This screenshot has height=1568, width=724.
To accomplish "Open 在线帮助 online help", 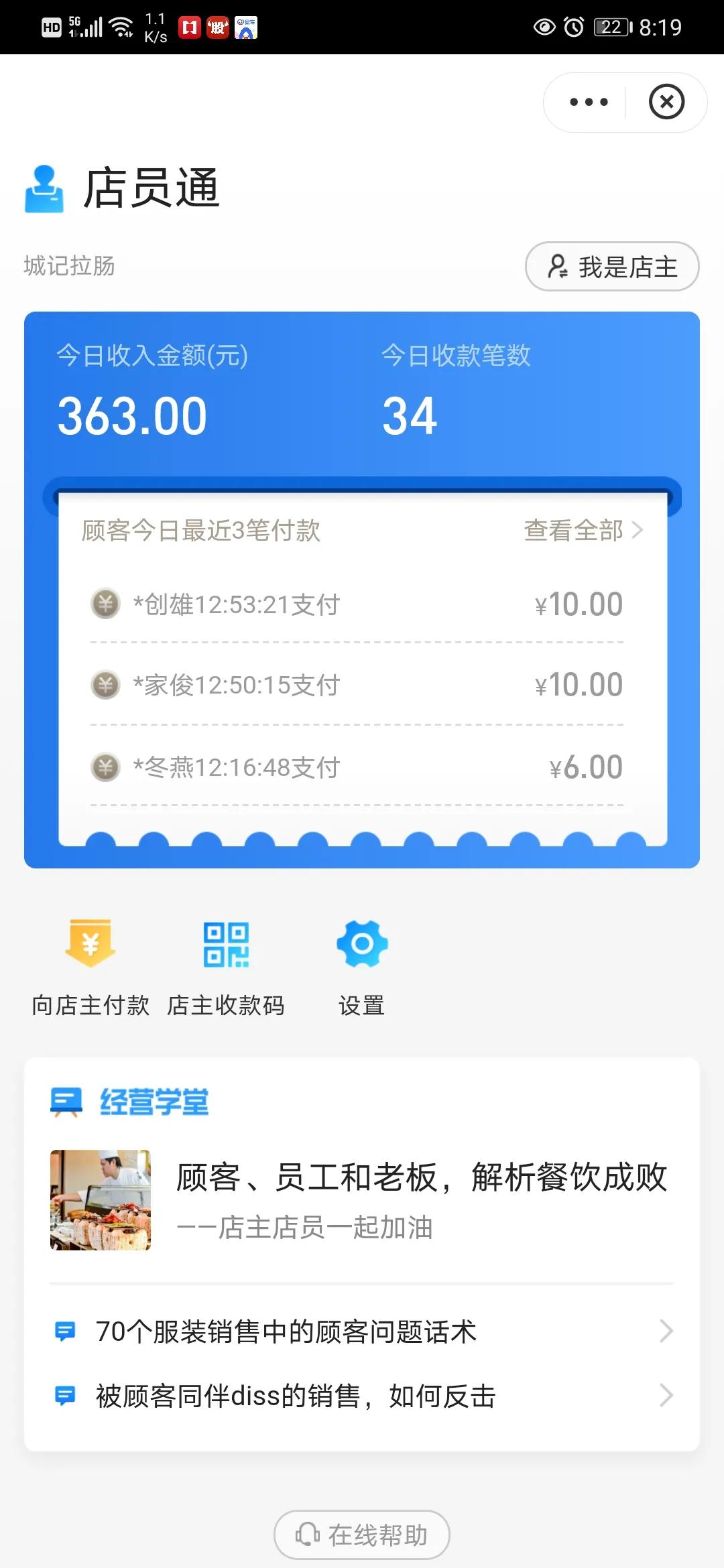I will click(361, 1534).
